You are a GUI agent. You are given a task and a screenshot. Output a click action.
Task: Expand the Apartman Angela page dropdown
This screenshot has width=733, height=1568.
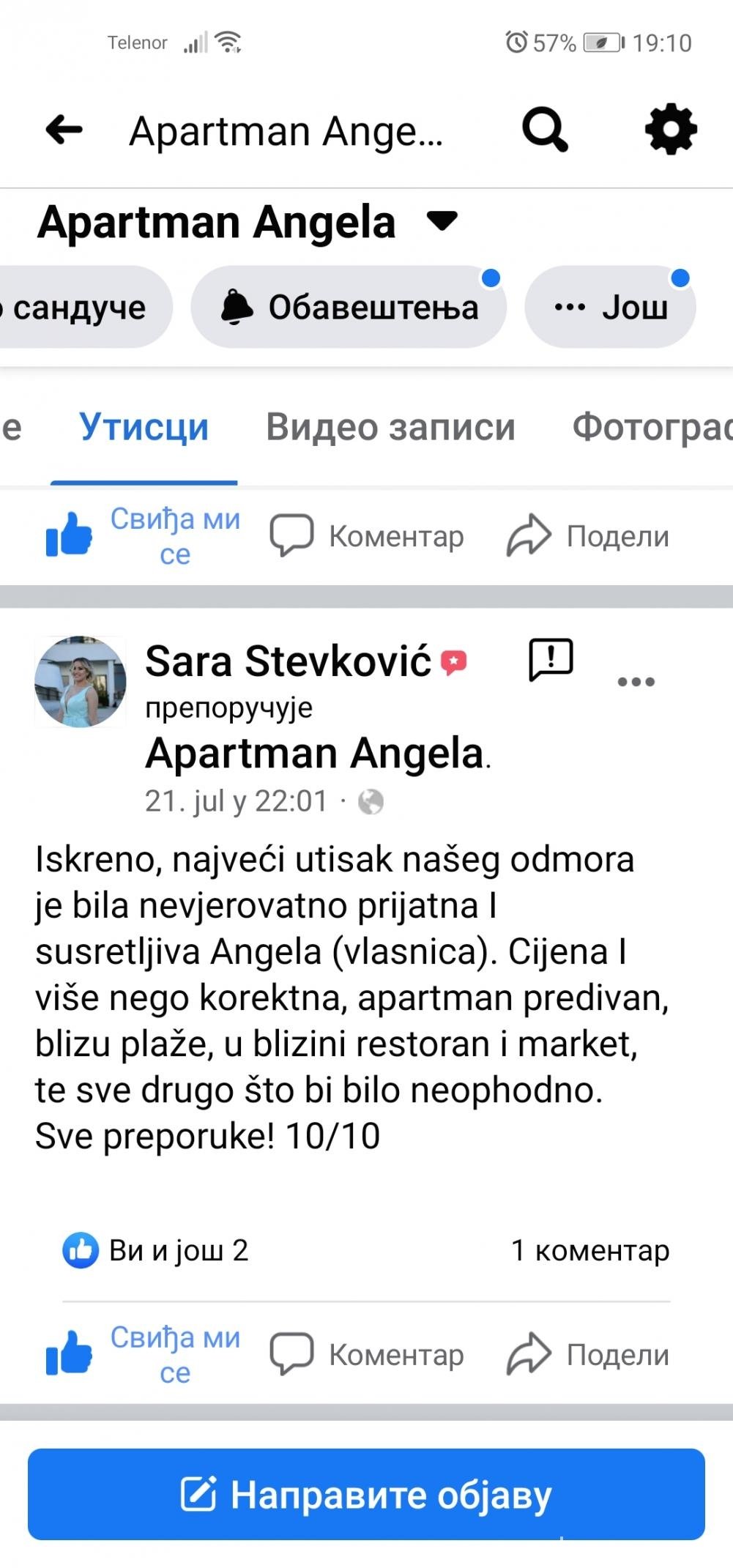[x=442, y=221]
